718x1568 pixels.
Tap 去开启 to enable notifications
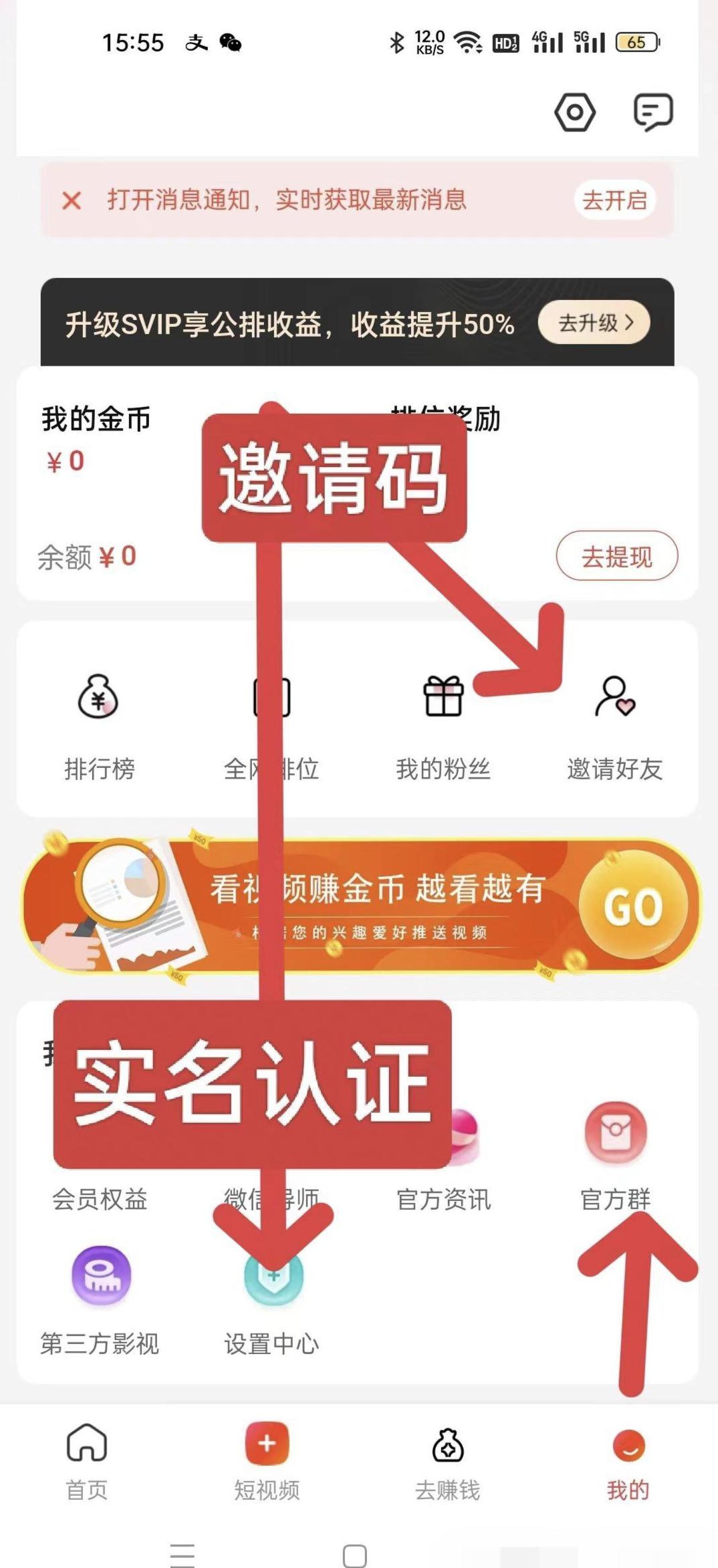(x=614, y=200)
